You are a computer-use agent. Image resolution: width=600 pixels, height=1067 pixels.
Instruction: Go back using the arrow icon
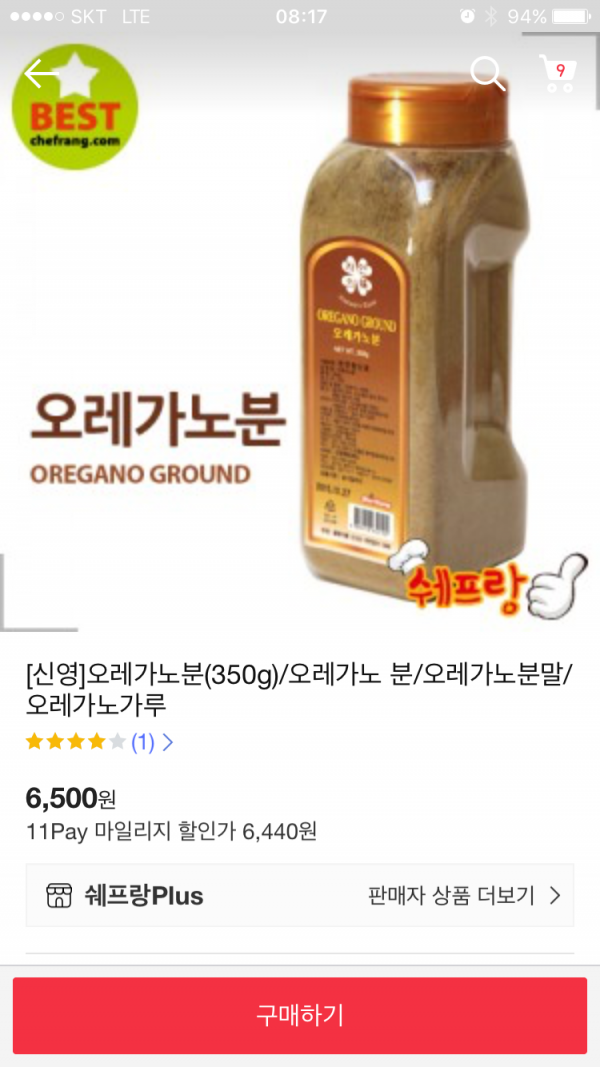click(42, 74)
